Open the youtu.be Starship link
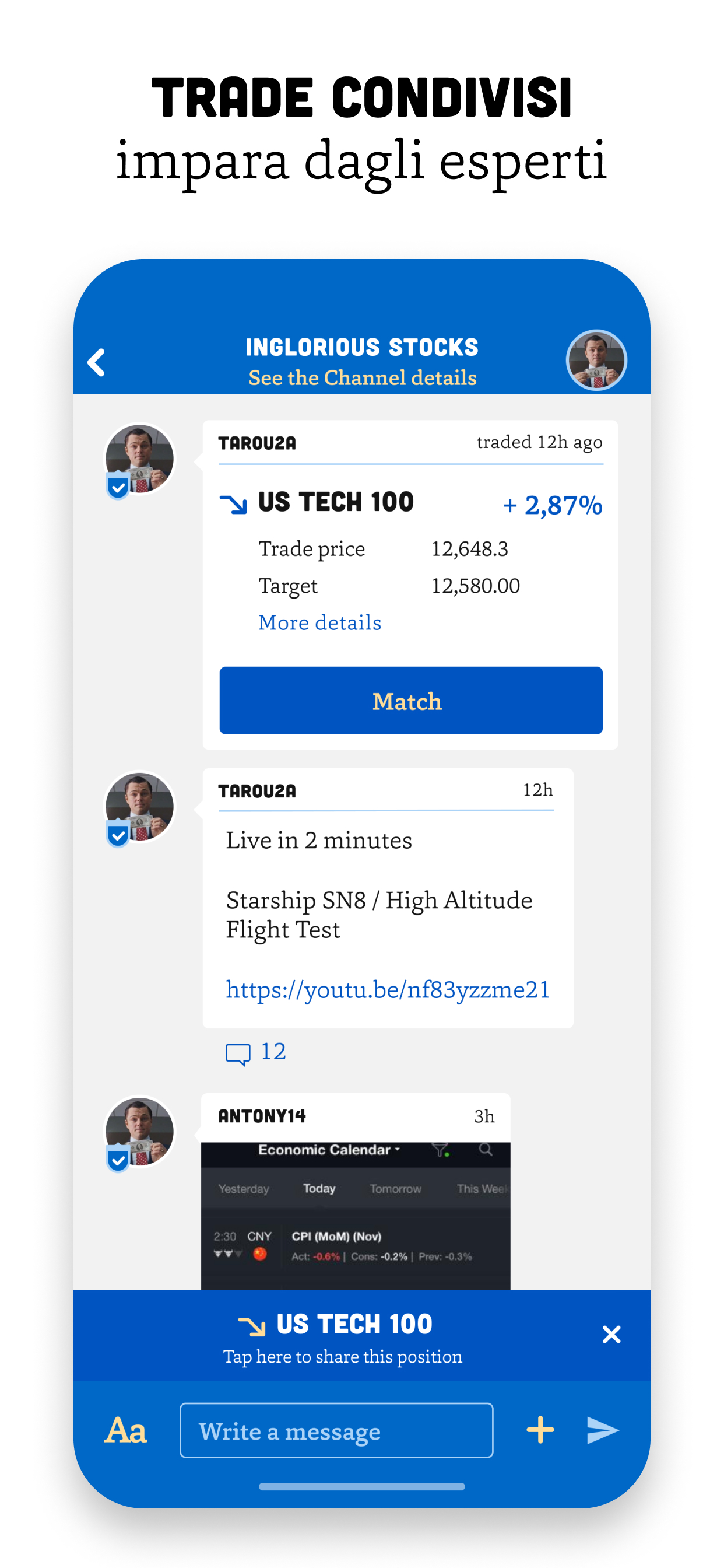Image resolution: width=724 pixels, height=1568 pixels. pos(387,990)
